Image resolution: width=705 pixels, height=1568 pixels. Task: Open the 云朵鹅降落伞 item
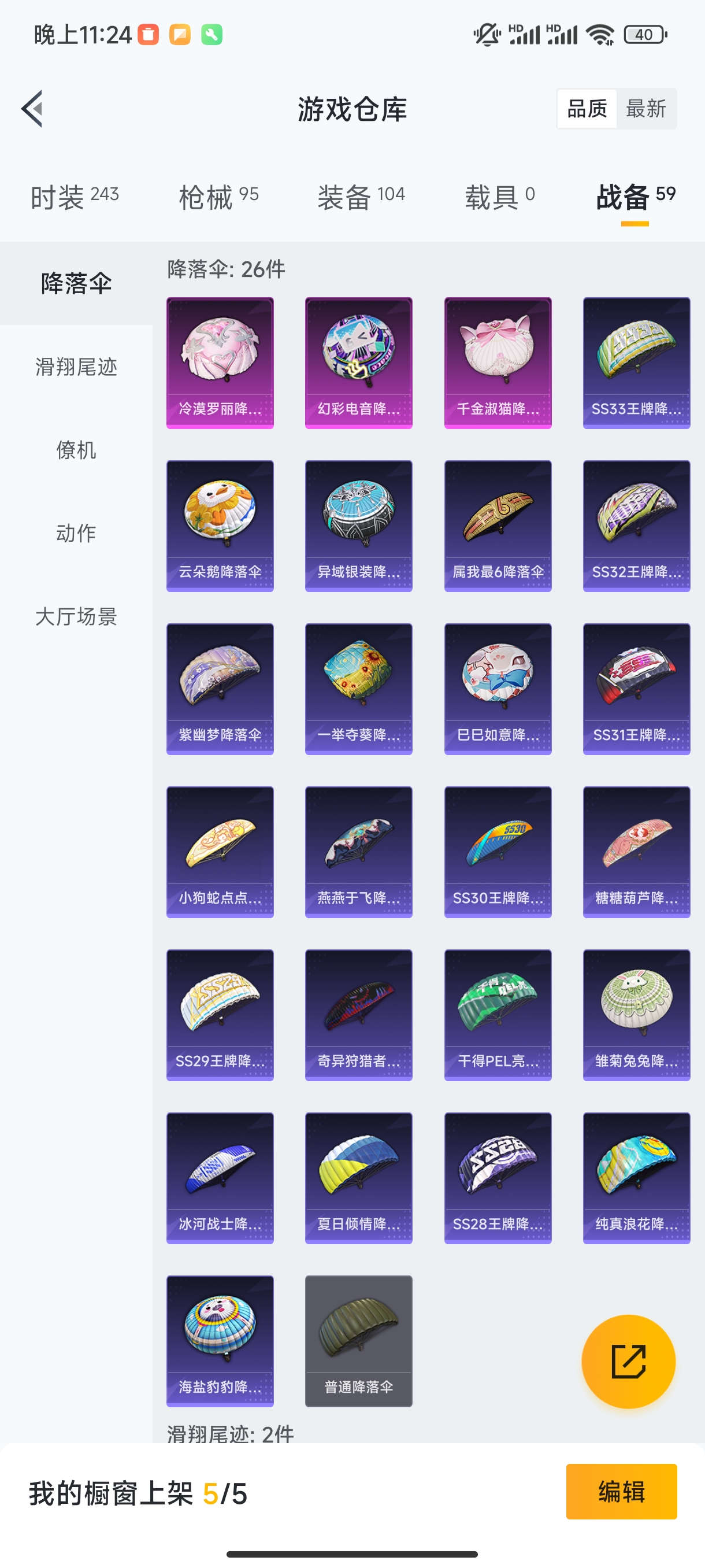[x=220, y=526]
